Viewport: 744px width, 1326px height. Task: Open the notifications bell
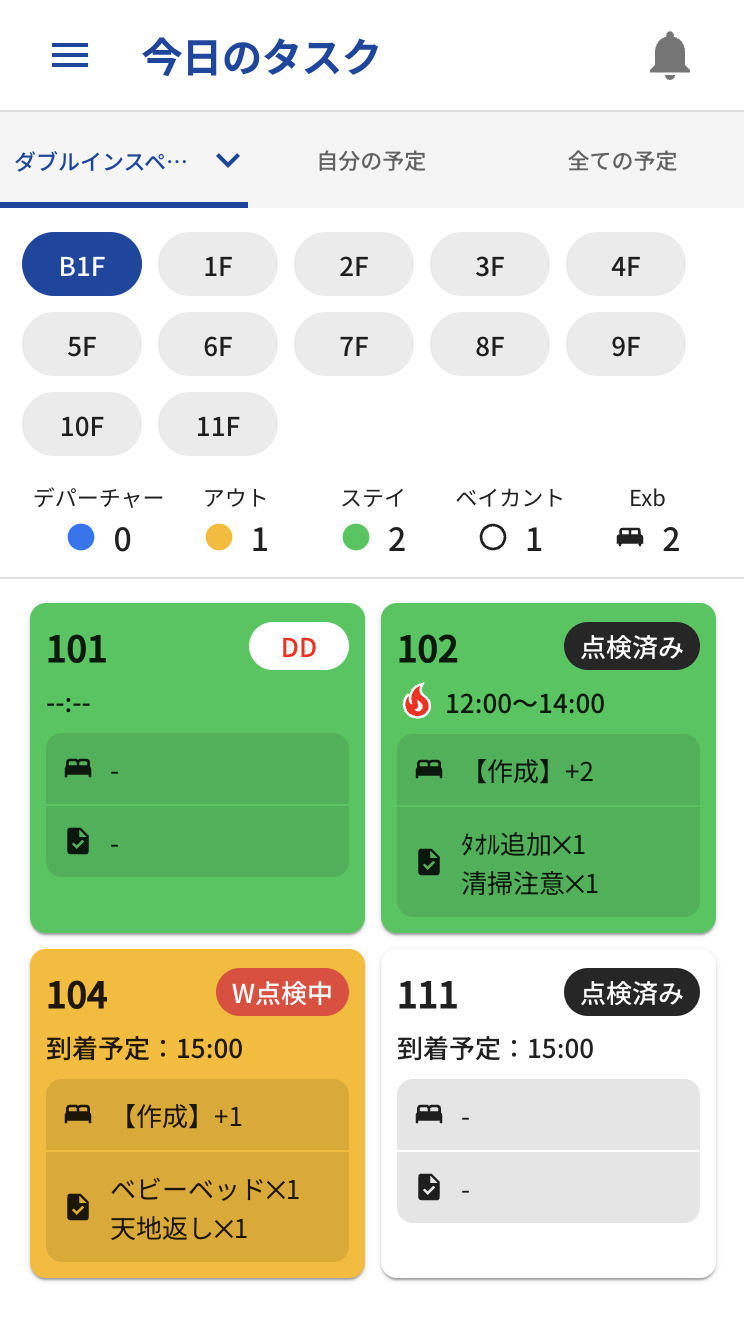[x=669, y=56]
